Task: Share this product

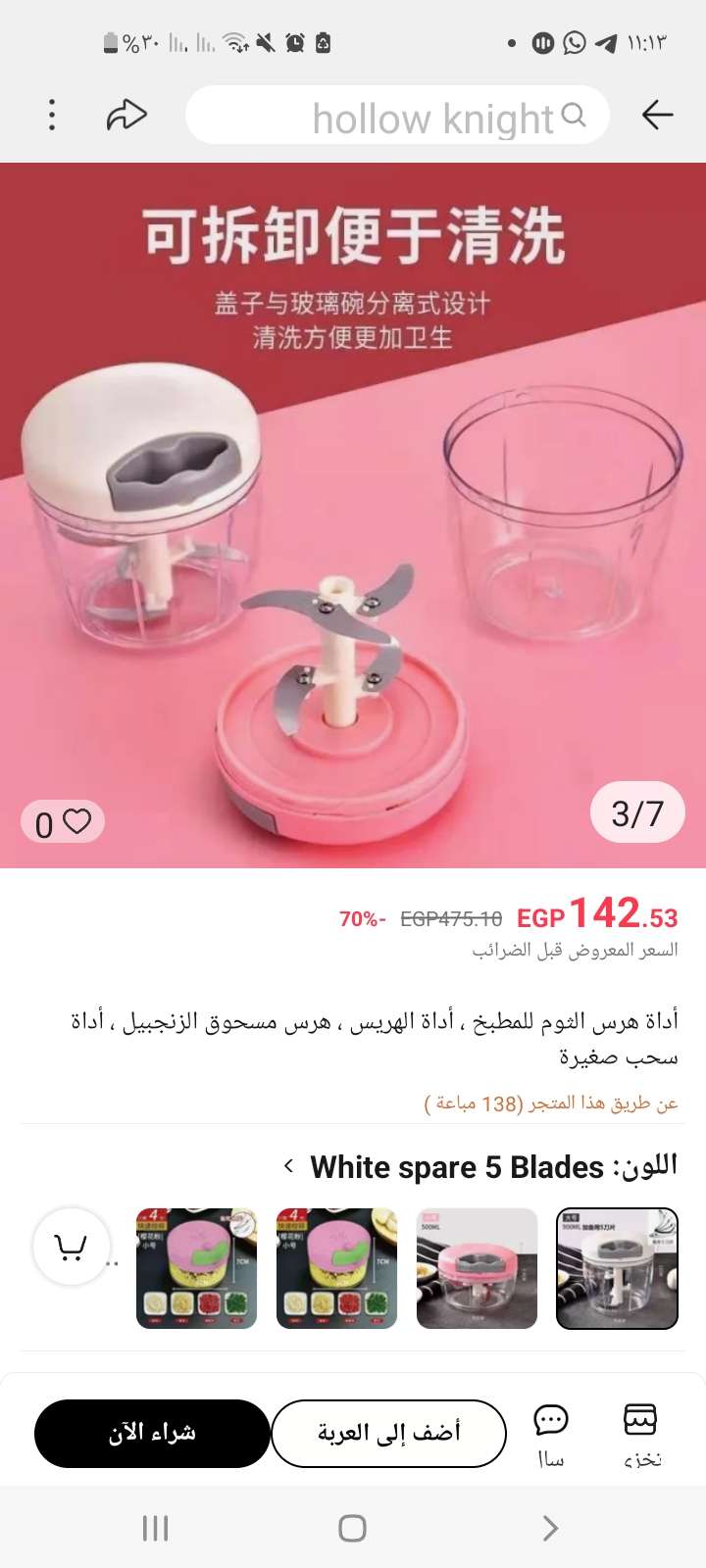Action: [126, 116]
